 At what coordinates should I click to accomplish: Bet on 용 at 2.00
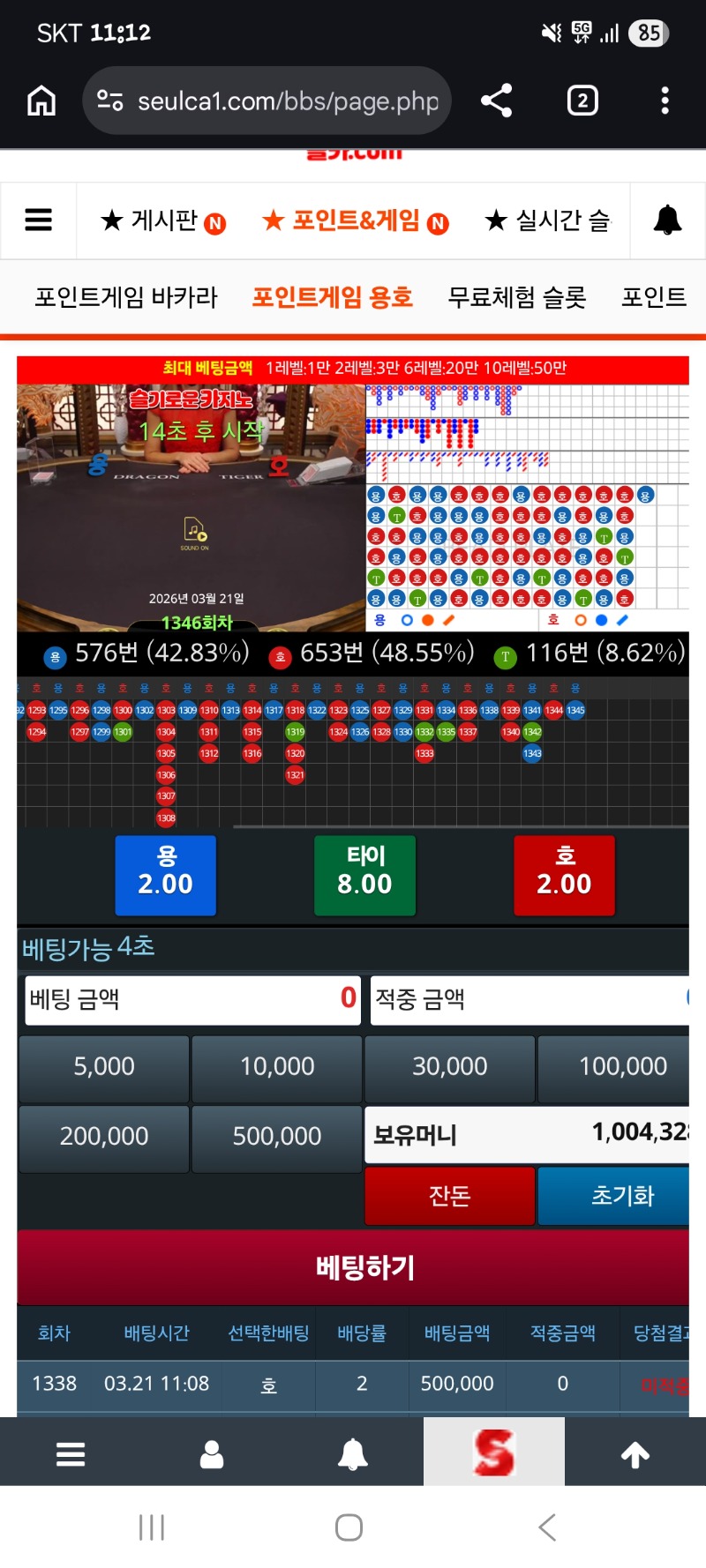[x=165, y=874]
